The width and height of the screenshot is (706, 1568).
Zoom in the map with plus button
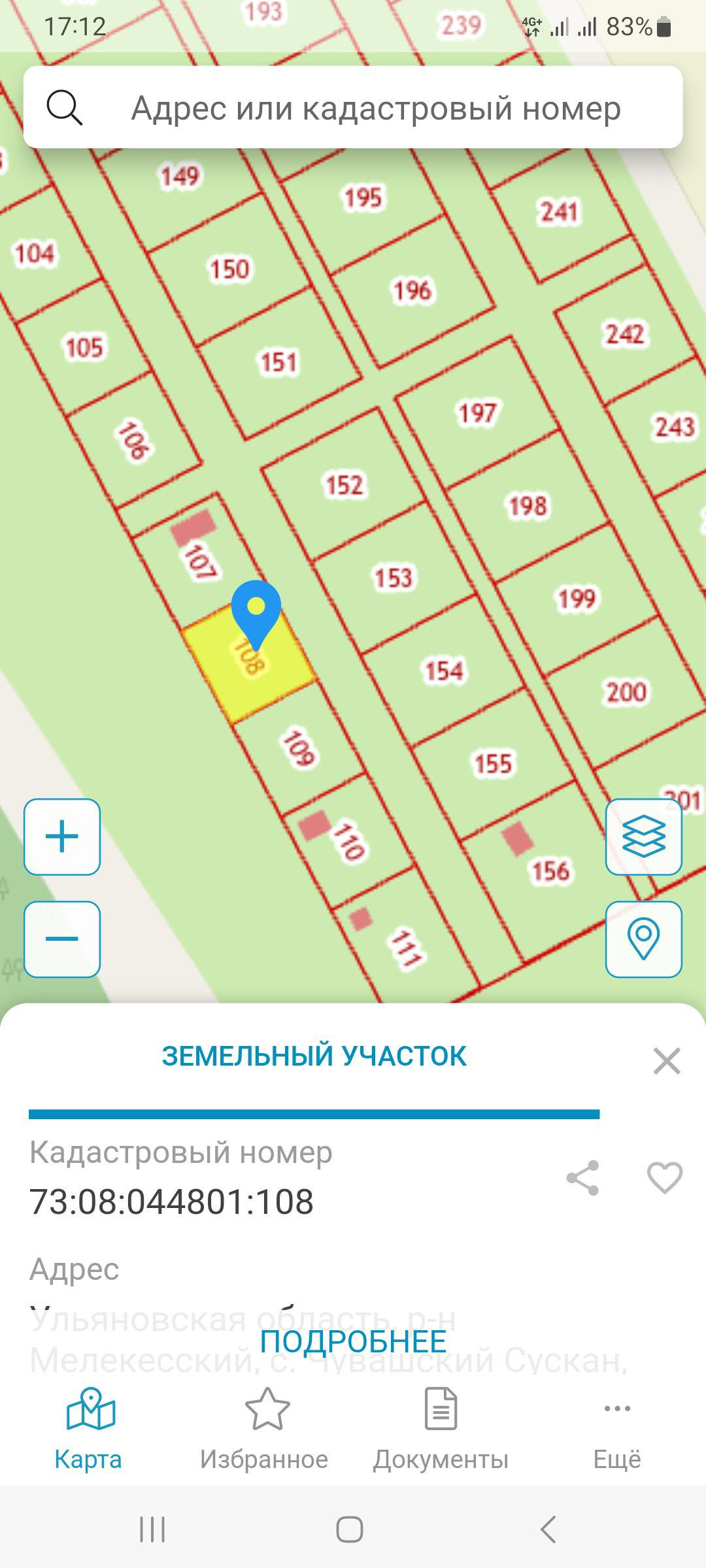tap(62, 837)
